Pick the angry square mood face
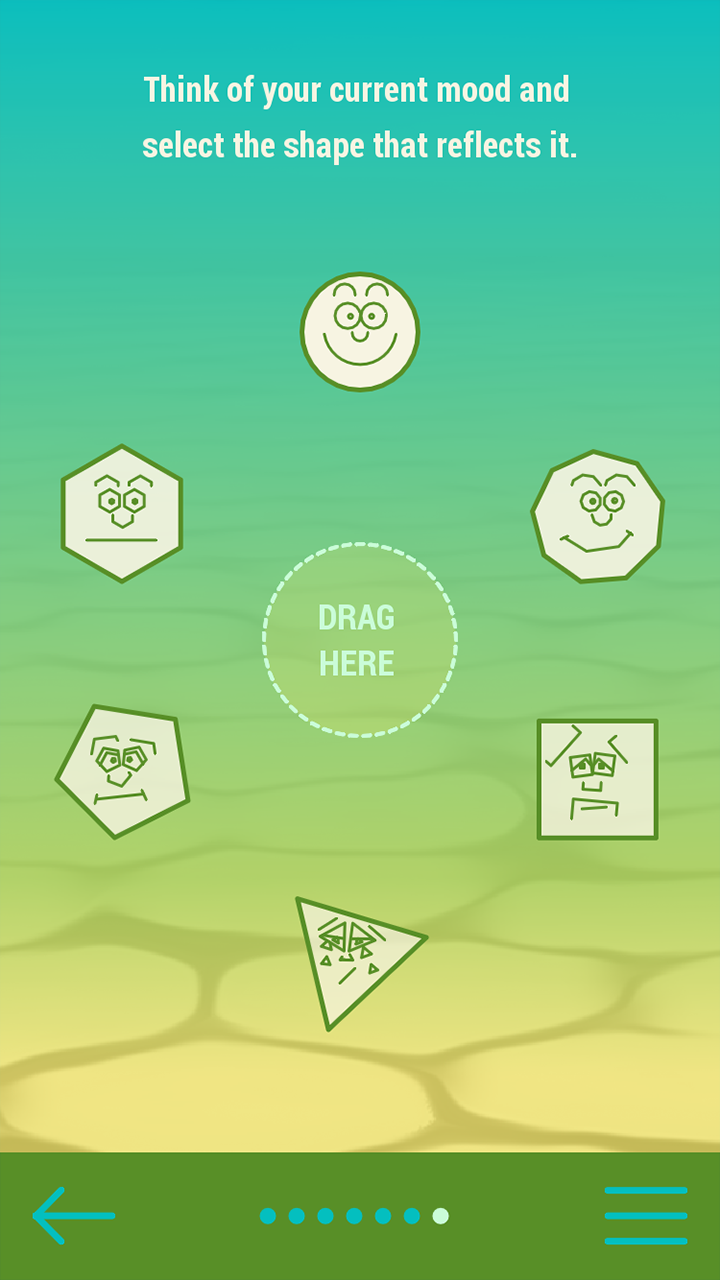The height and width of the screenshot is (1280, 720). [x=597, y=779]
